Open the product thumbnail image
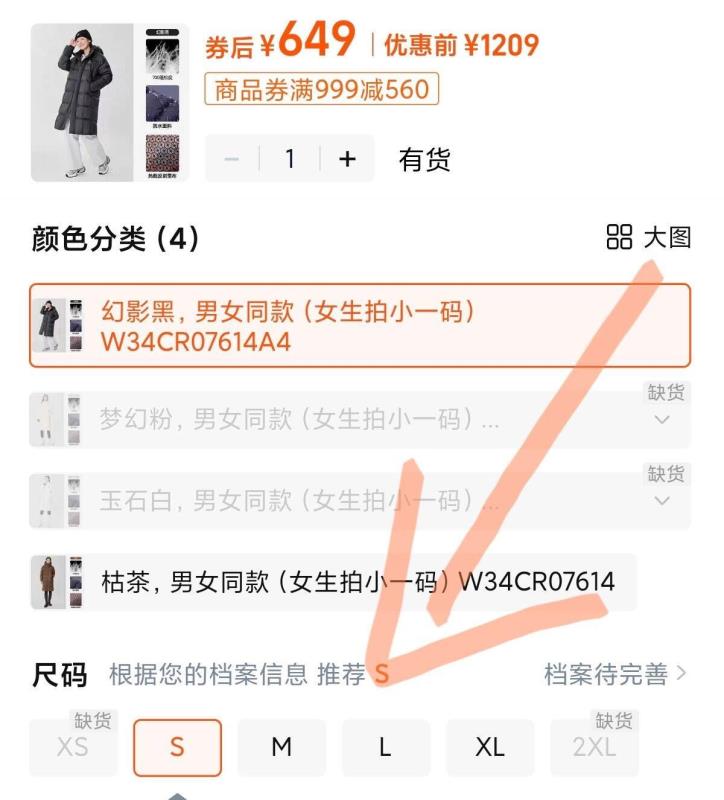Screen dimensions: 724x800 click(110, 103)
